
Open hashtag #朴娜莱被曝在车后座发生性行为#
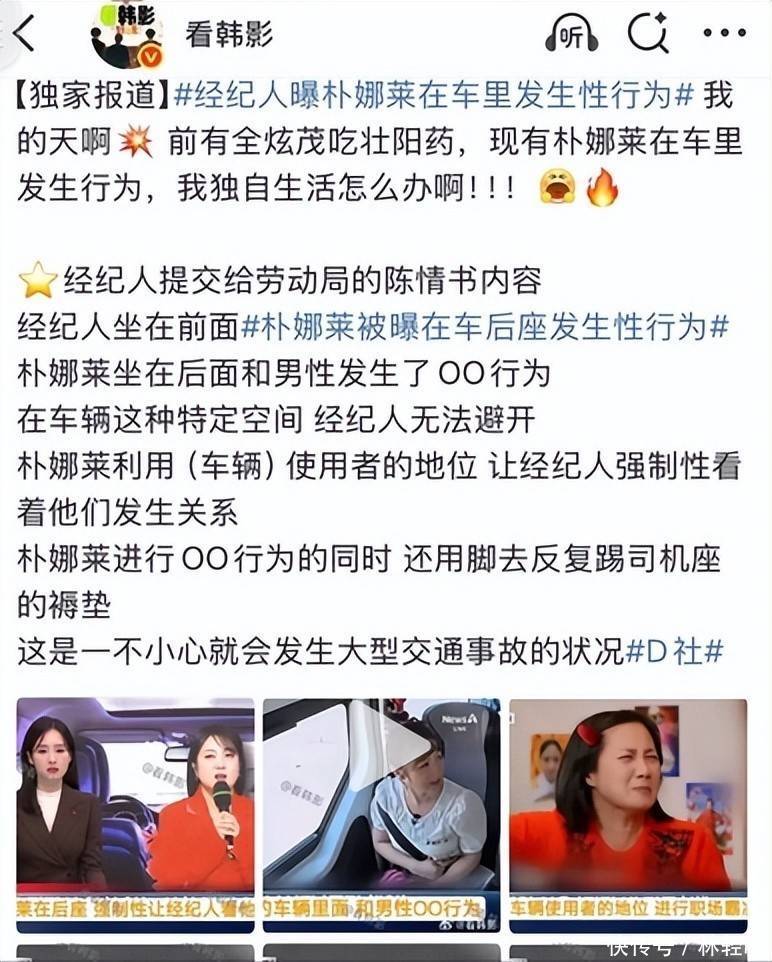tap(486, 326)
